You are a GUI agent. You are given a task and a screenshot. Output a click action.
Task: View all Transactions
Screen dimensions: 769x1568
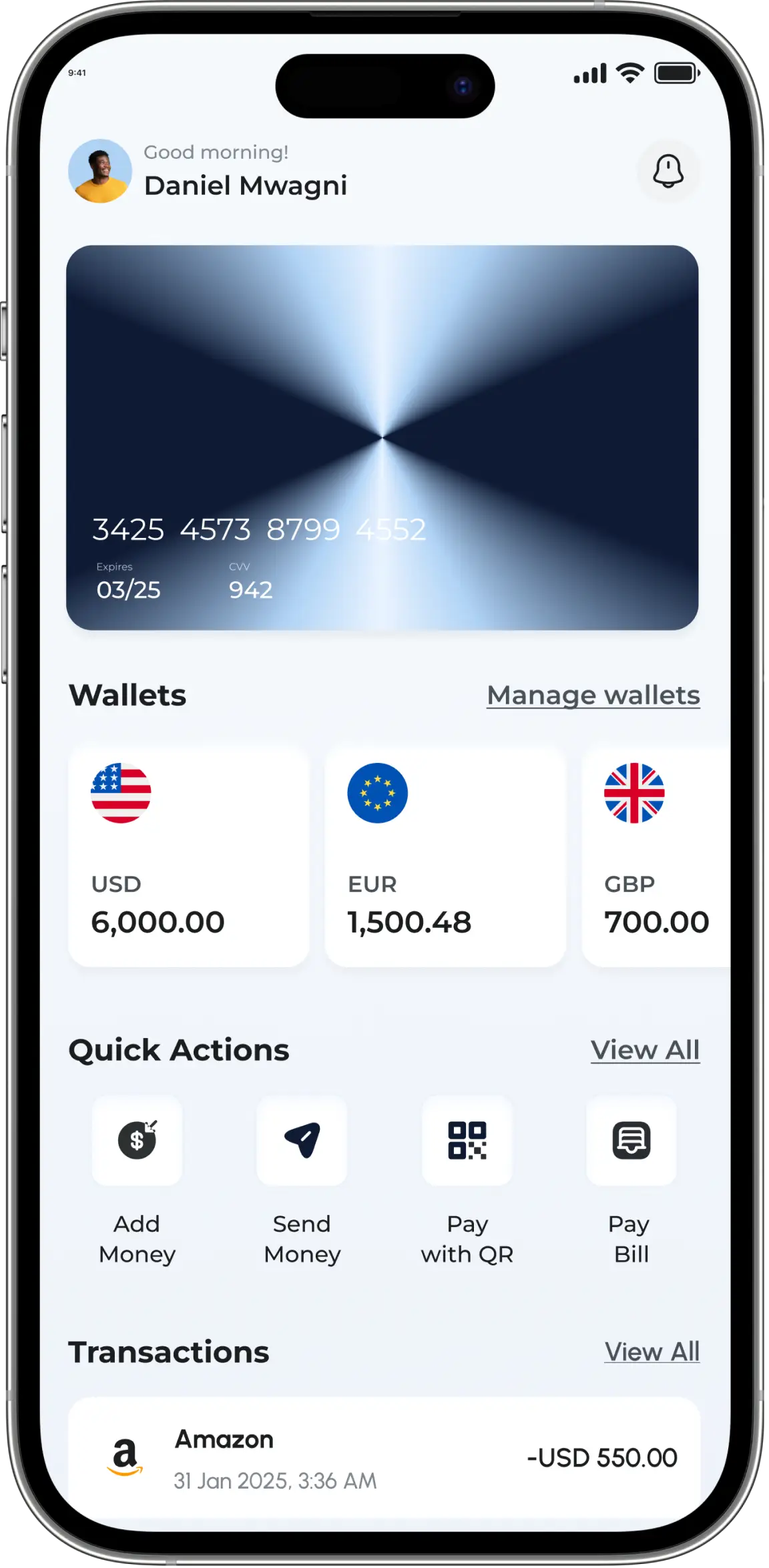tap(652, 1352)
